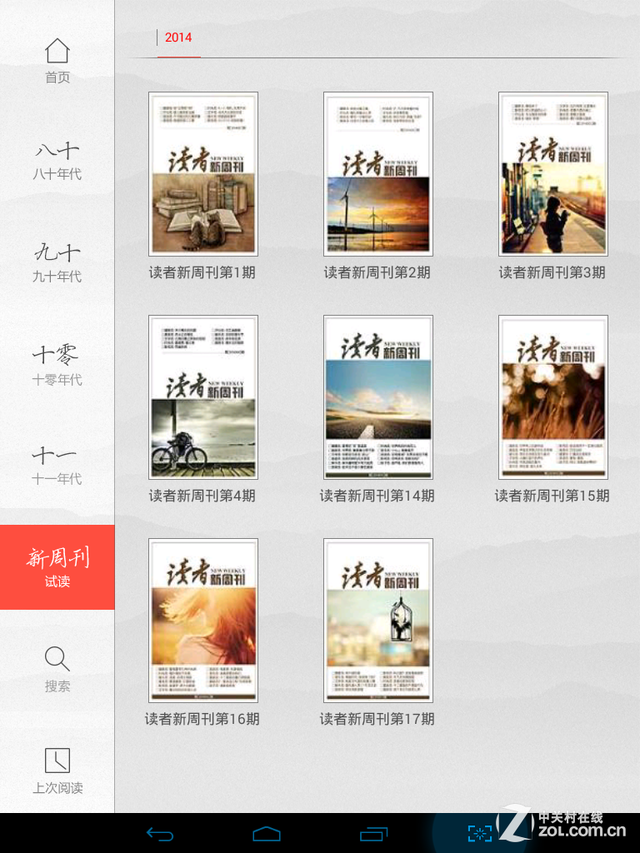Image resolution: width=640 pixels, height=853 pixels.
Task: View 读者新周刊第14期 magazine
Action: click(x=378, y=397)
